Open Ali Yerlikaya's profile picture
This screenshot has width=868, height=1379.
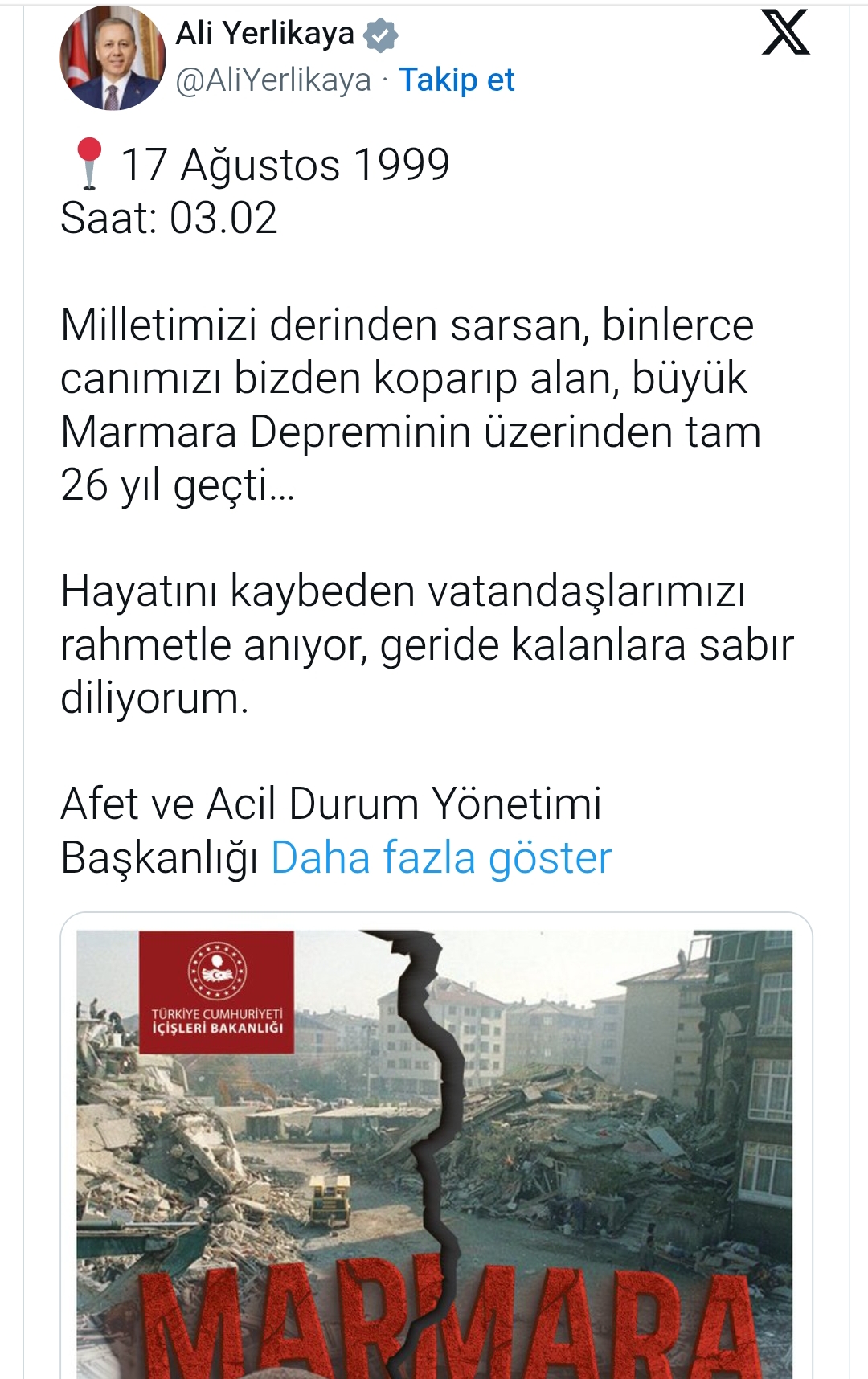pos(113,58)
